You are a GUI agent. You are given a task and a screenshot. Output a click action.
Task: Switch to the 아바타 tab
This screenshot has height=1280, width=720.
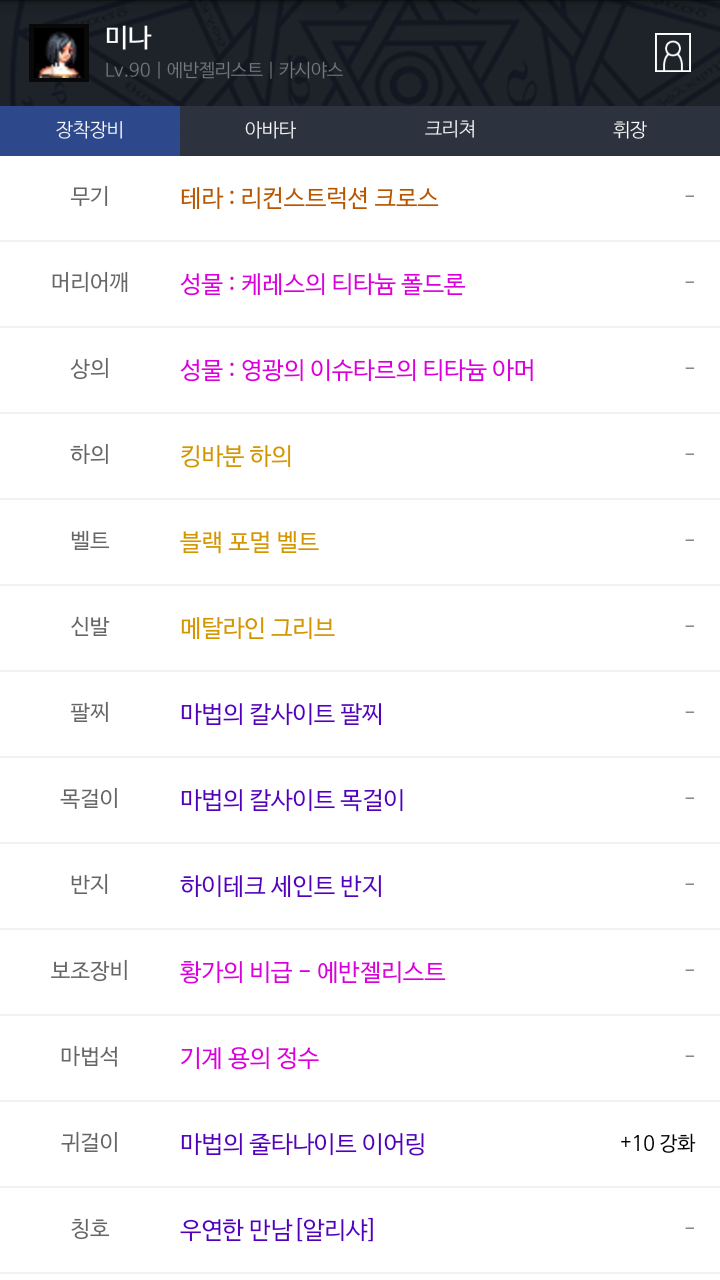coord(270,130)
